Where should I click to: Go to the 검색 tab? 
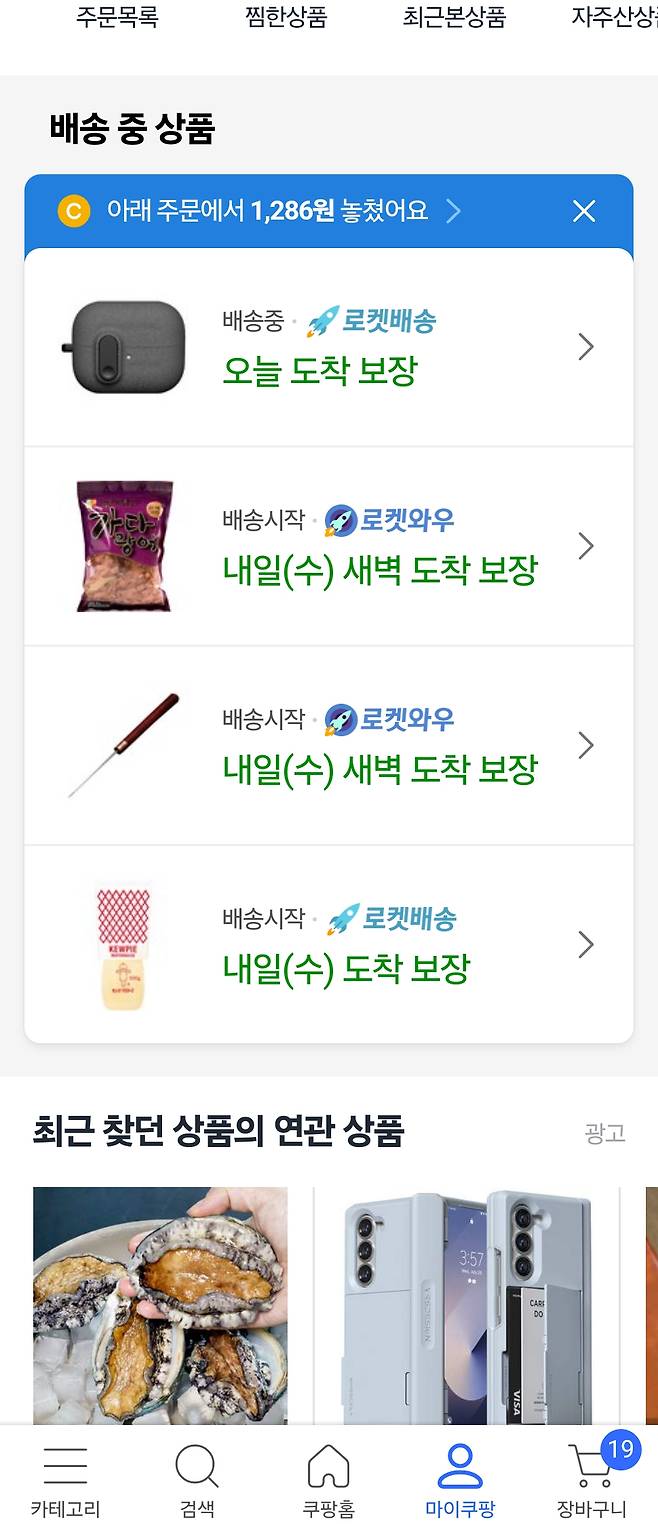coord(197,1480)
